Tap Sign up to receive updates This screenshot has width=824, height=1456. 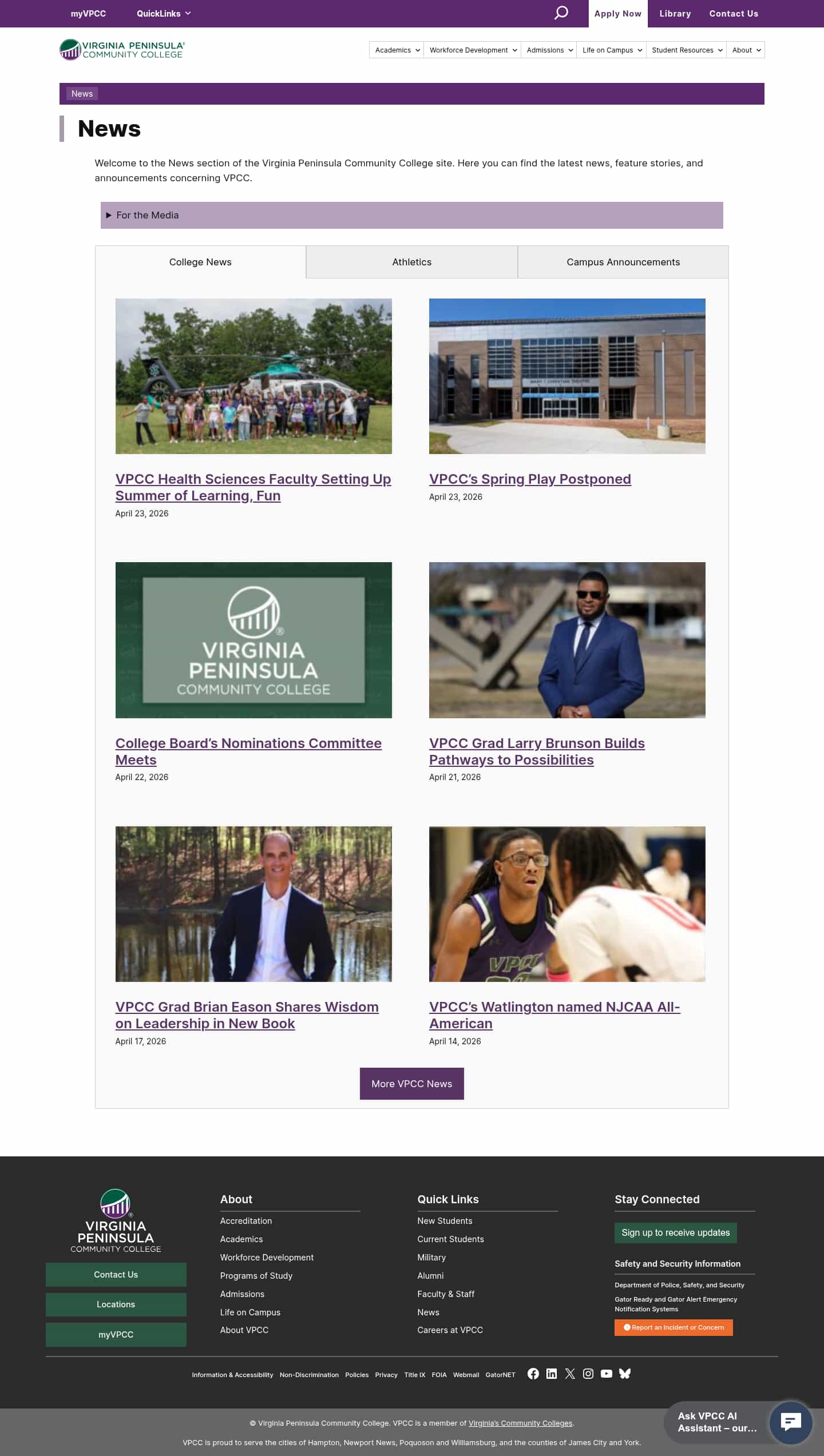pos(675,1232)
